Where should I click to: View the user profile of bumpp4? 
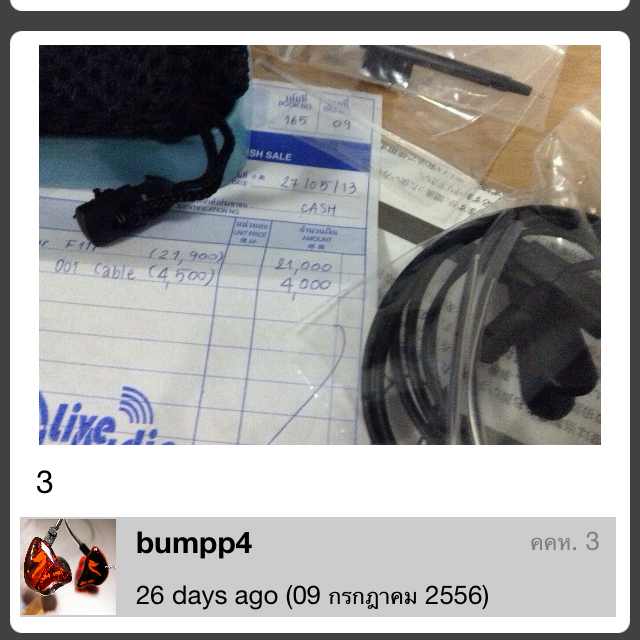click(193, 545)
